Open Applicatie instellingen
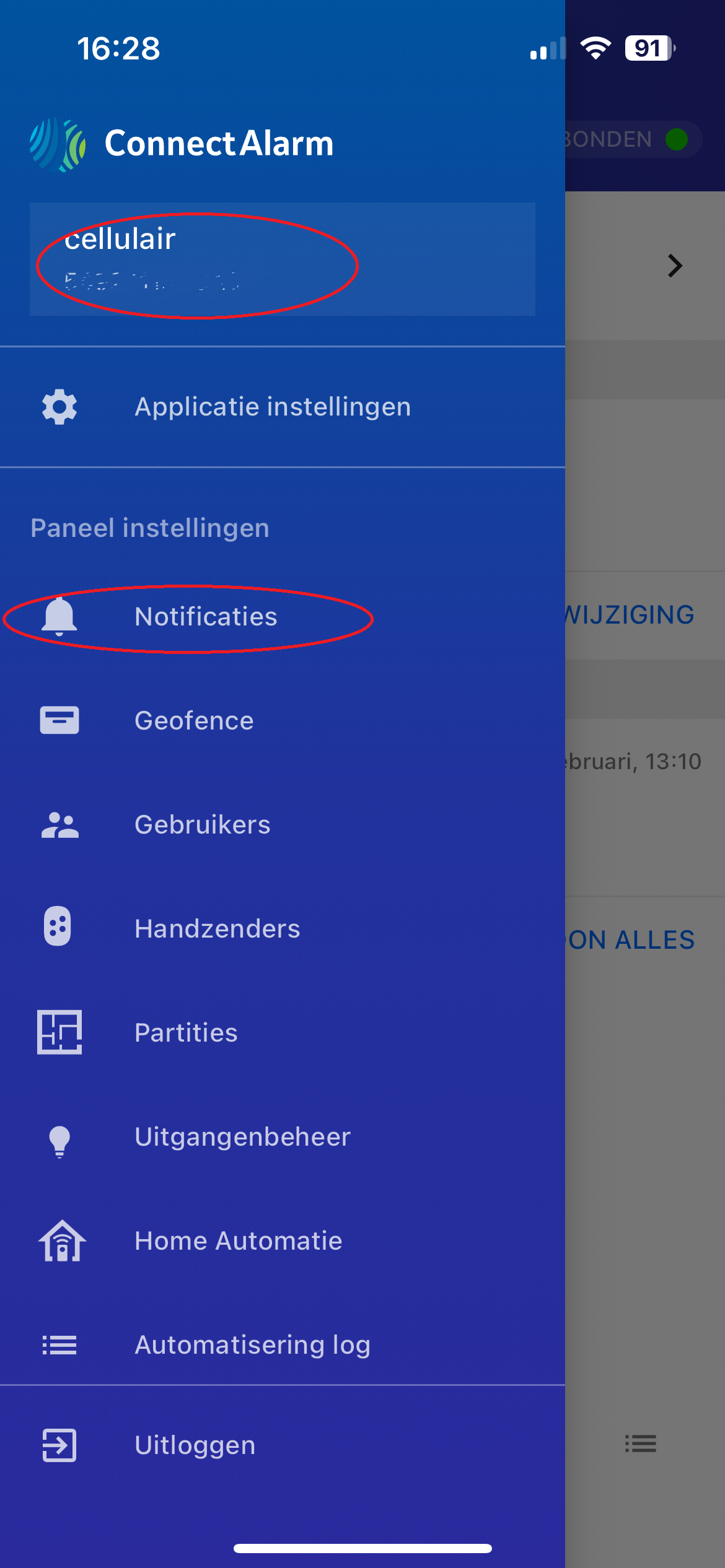 [x=273, y=407]
